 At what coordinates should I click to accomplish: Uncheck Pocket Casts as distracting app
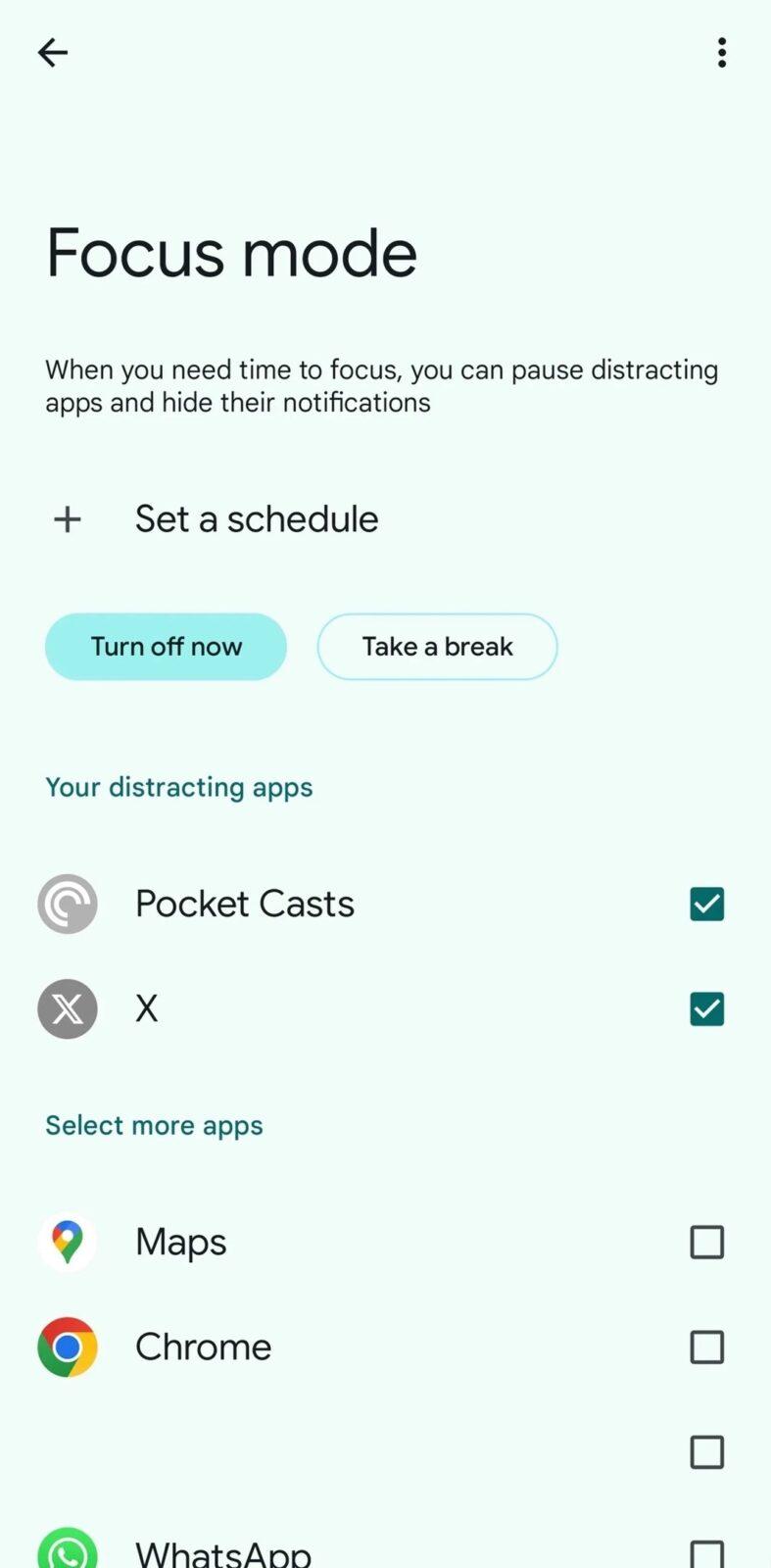tap(706, 904)
